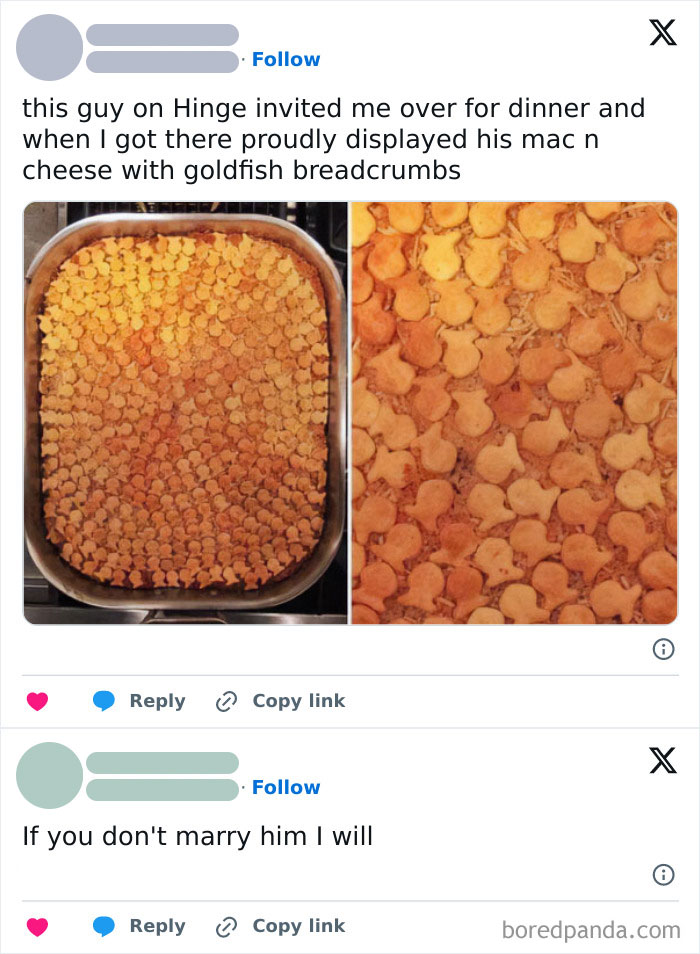Reply to the mac n cheese post

coord(139,701)
